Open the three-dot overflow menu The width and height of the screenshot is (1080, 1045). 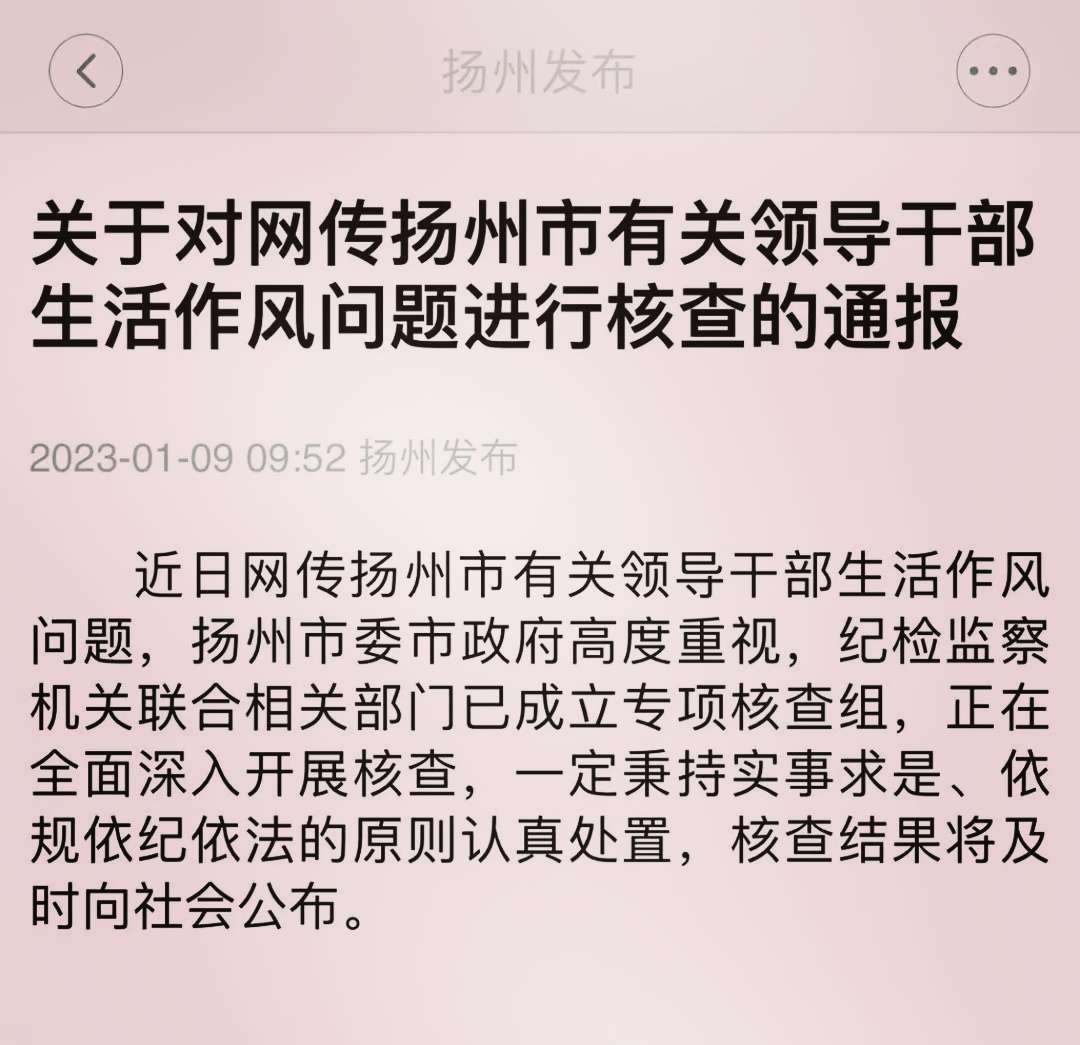click(x=992, y=71)
